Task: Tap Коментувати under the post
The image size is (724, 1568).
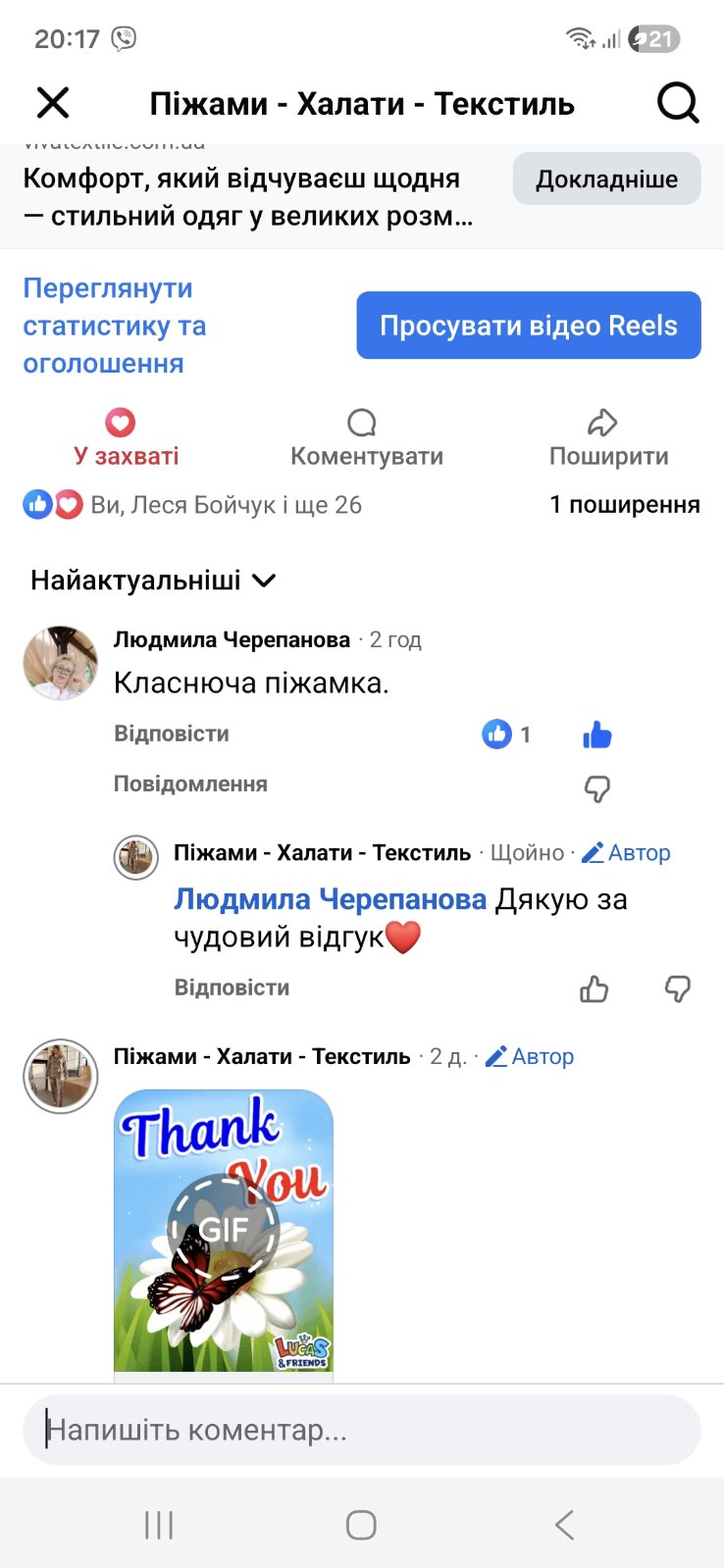Action: [366, 438]
